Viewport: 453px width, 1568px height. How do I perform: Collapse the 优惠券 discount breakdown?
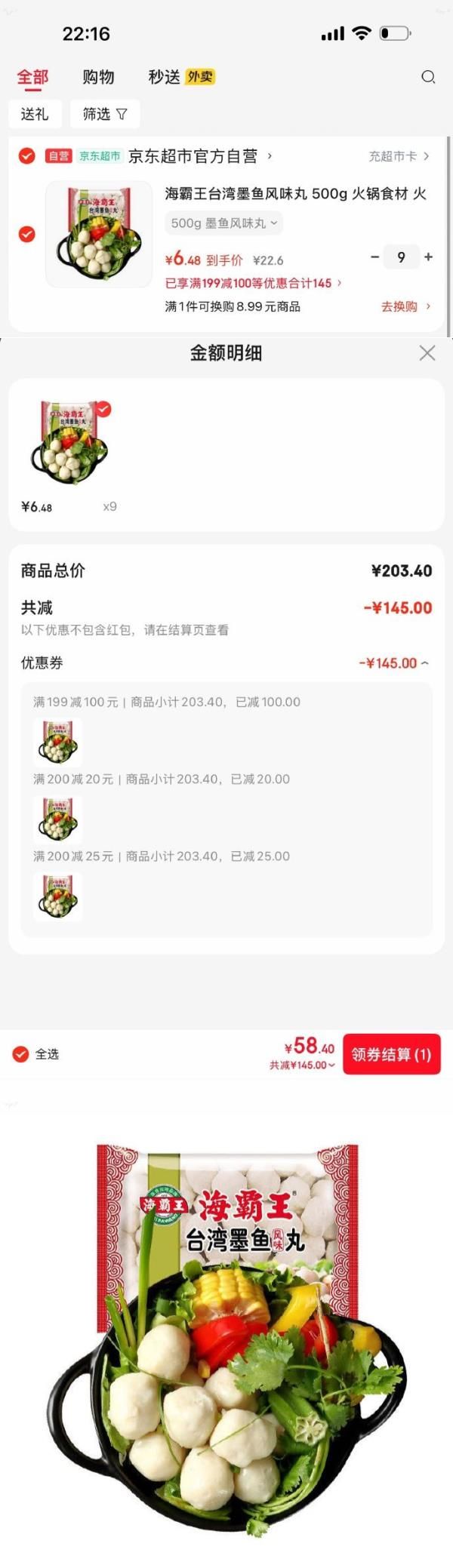click(393, 663)
